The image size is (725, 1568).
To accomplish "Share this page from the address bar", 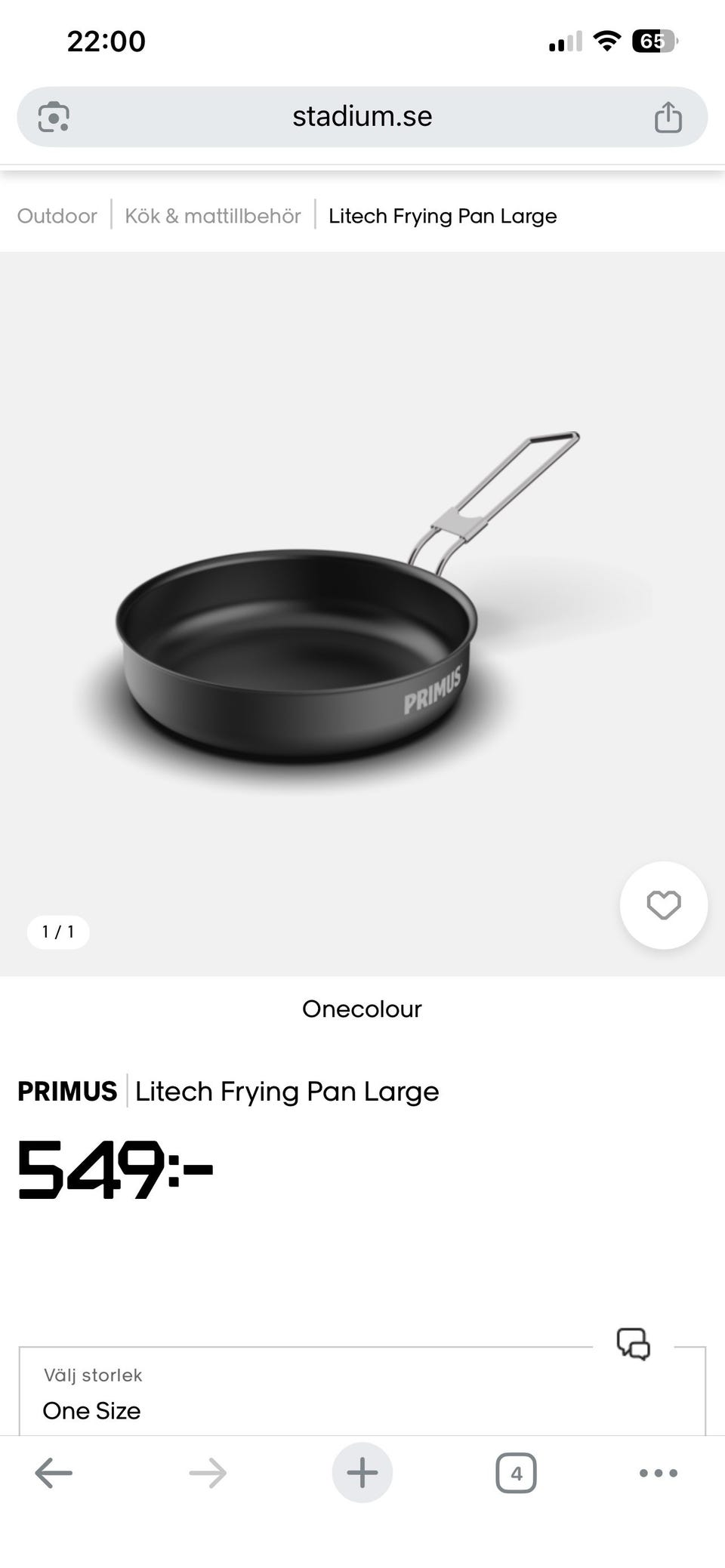I will point(668,118).
